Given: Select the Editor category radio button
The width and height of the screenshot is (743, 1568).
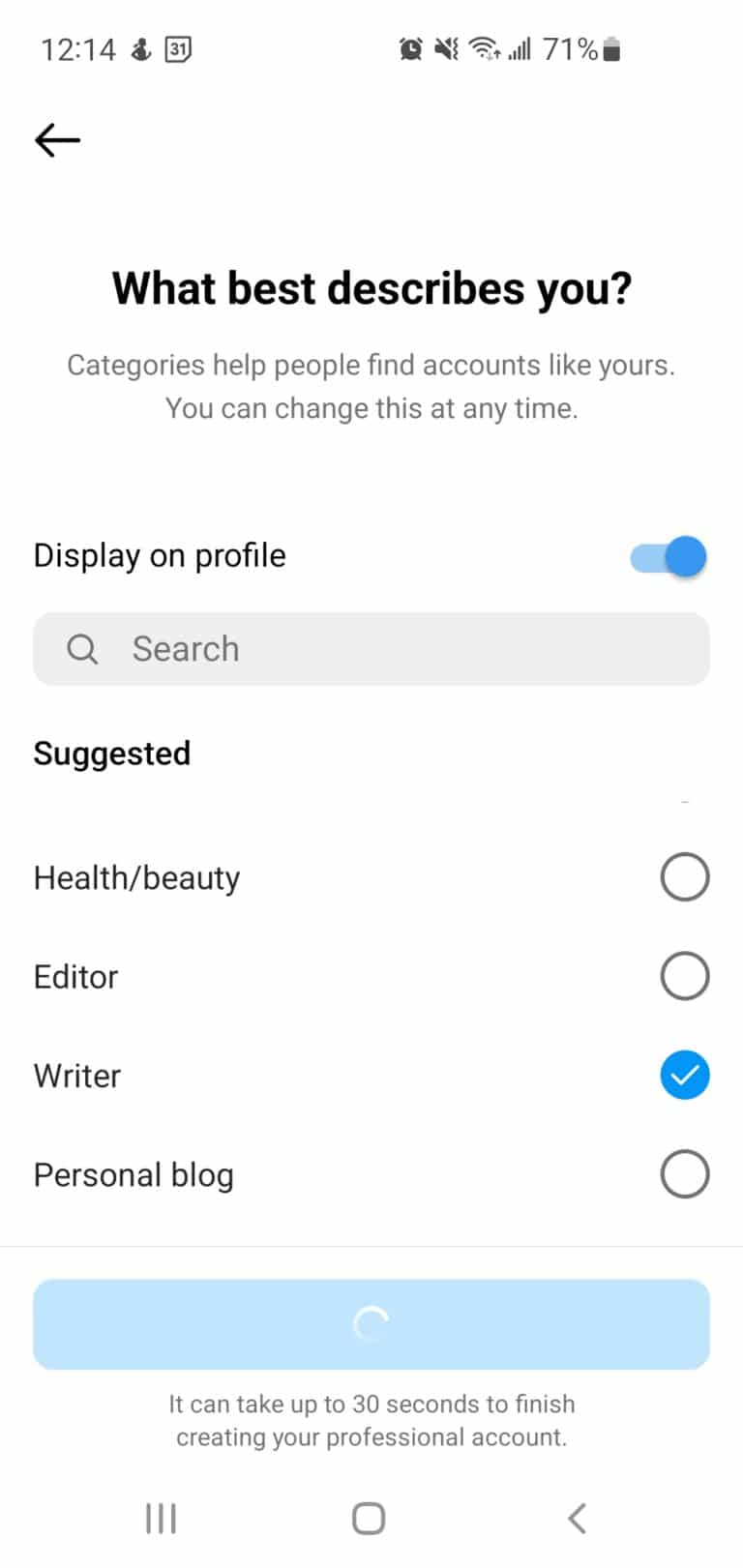Looking at the screenshot, I should 684,976.
